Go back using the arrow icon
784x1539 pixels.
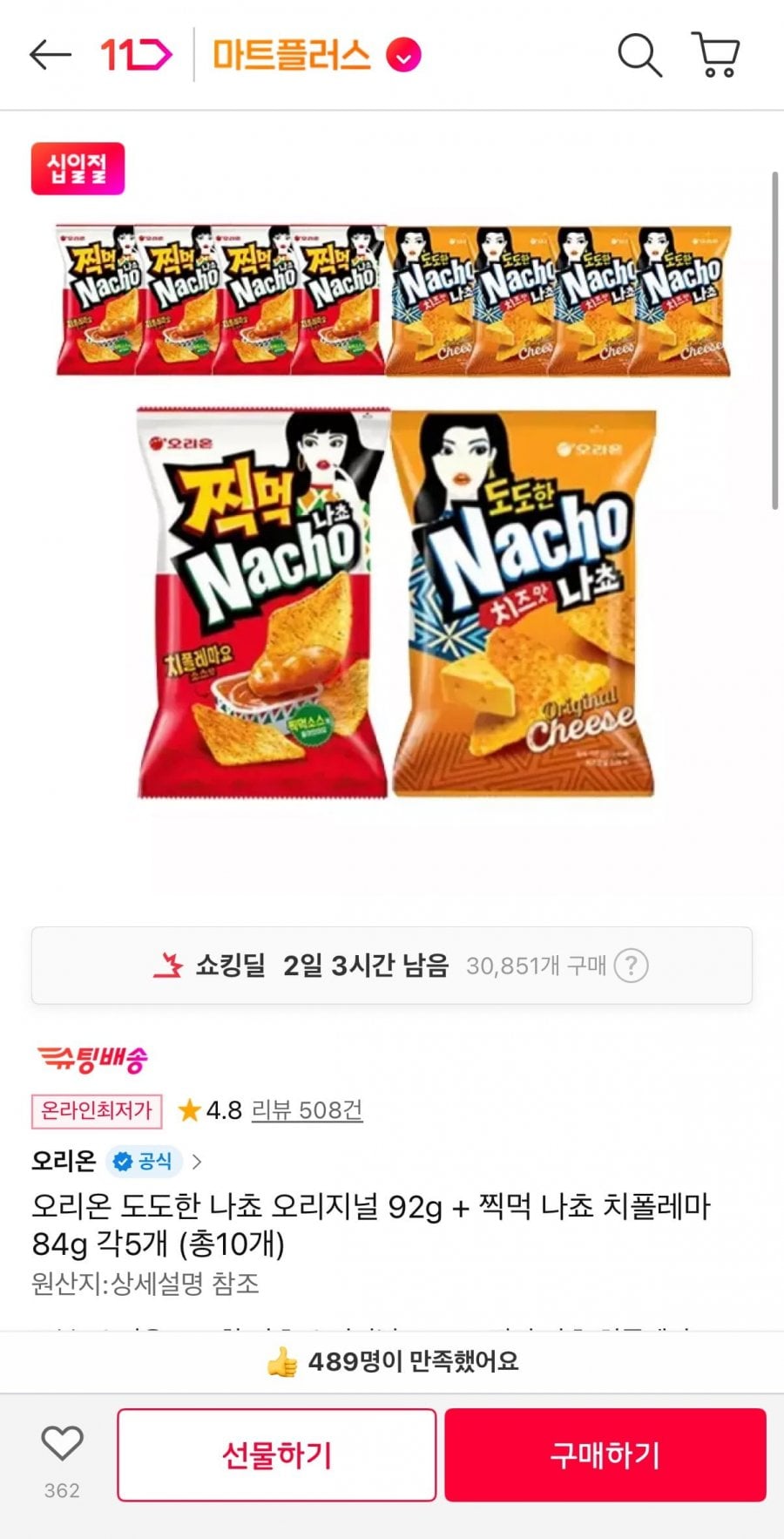[x=50, y=55]
